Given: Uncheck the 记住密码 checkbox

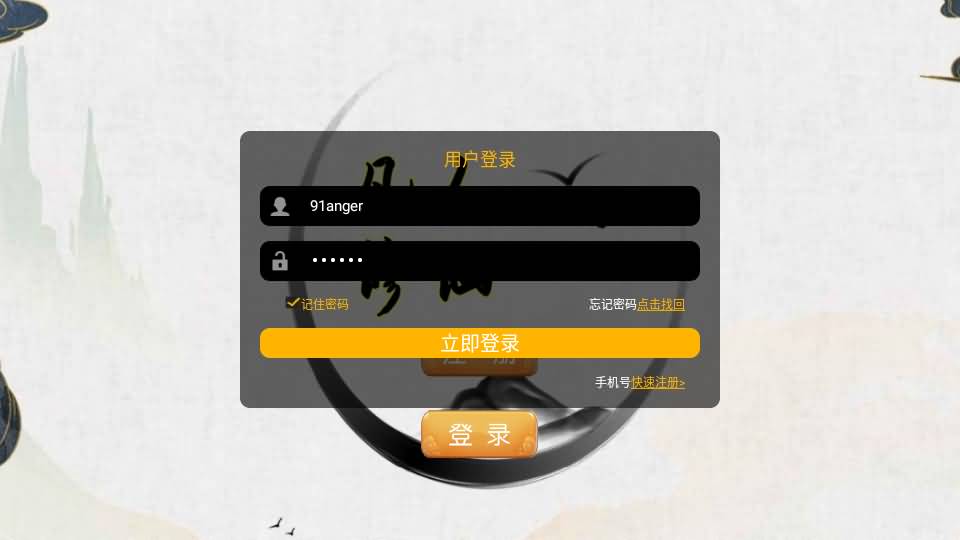Looking at the screenshot, I should [x=293, y=303].
